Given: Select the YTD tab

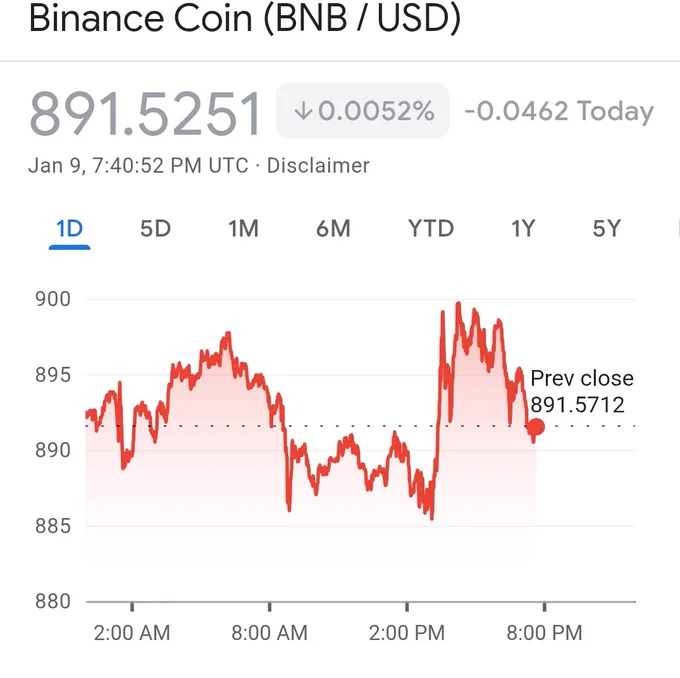Looking at the screenshot, I should point(431,229).
